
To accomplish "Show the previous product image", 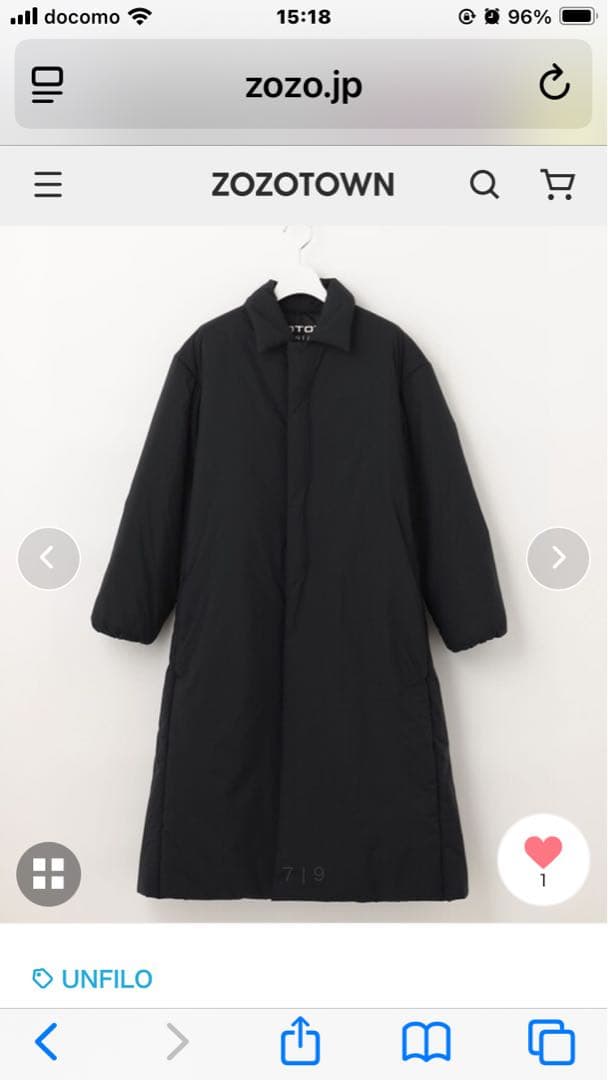I will tap(48, 558).
